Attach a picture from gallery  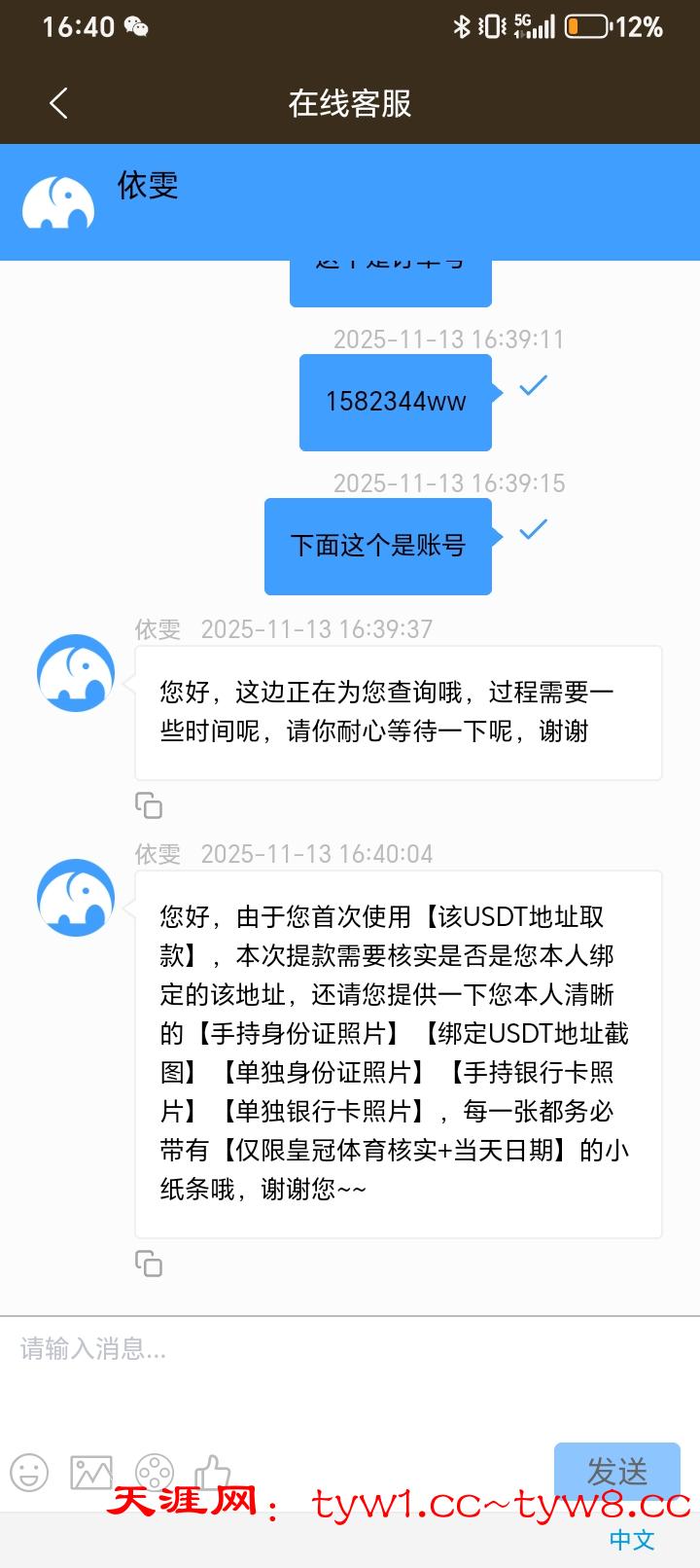(x=91, y=1473)
